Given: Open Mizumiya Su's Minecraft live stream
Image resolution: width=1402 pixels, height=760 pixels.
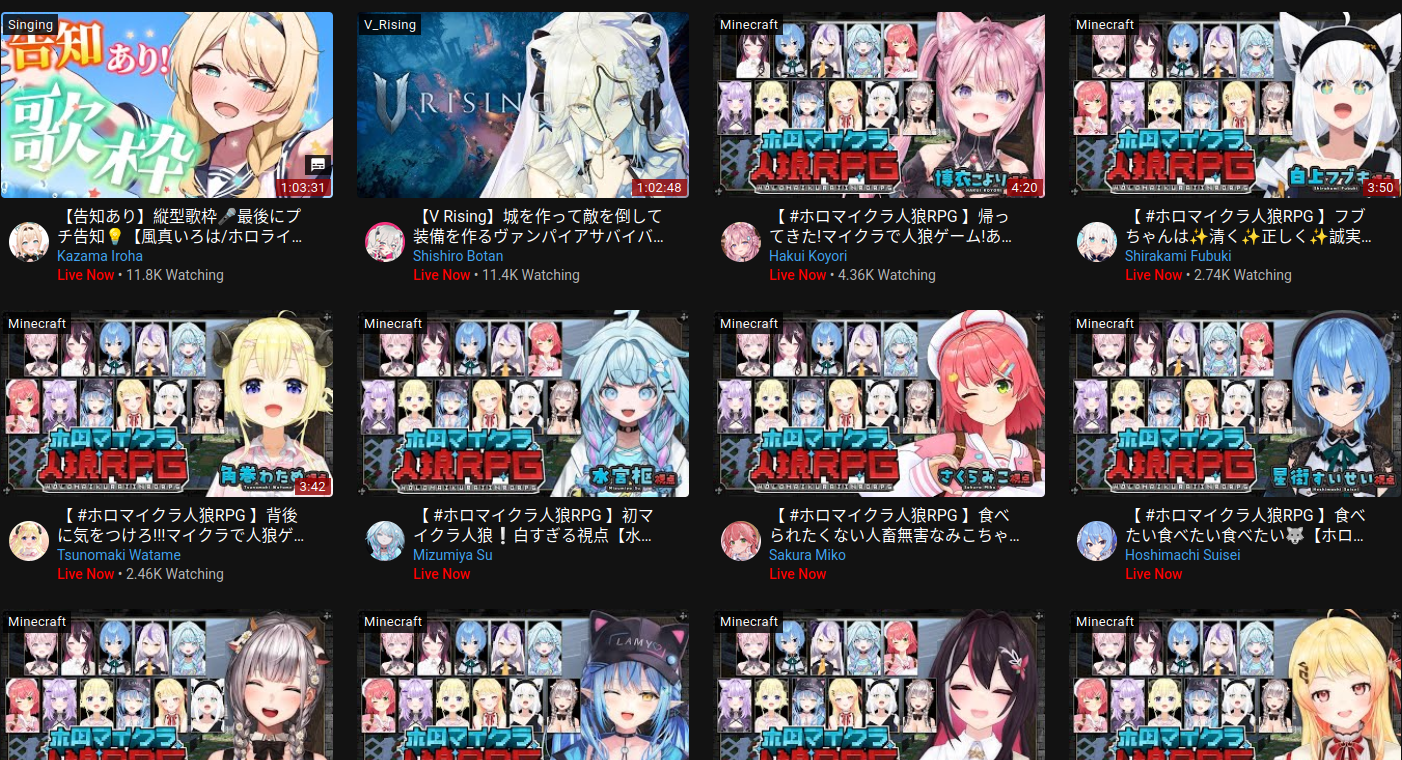Looking at the screenshot, I should tap(523, 404).
